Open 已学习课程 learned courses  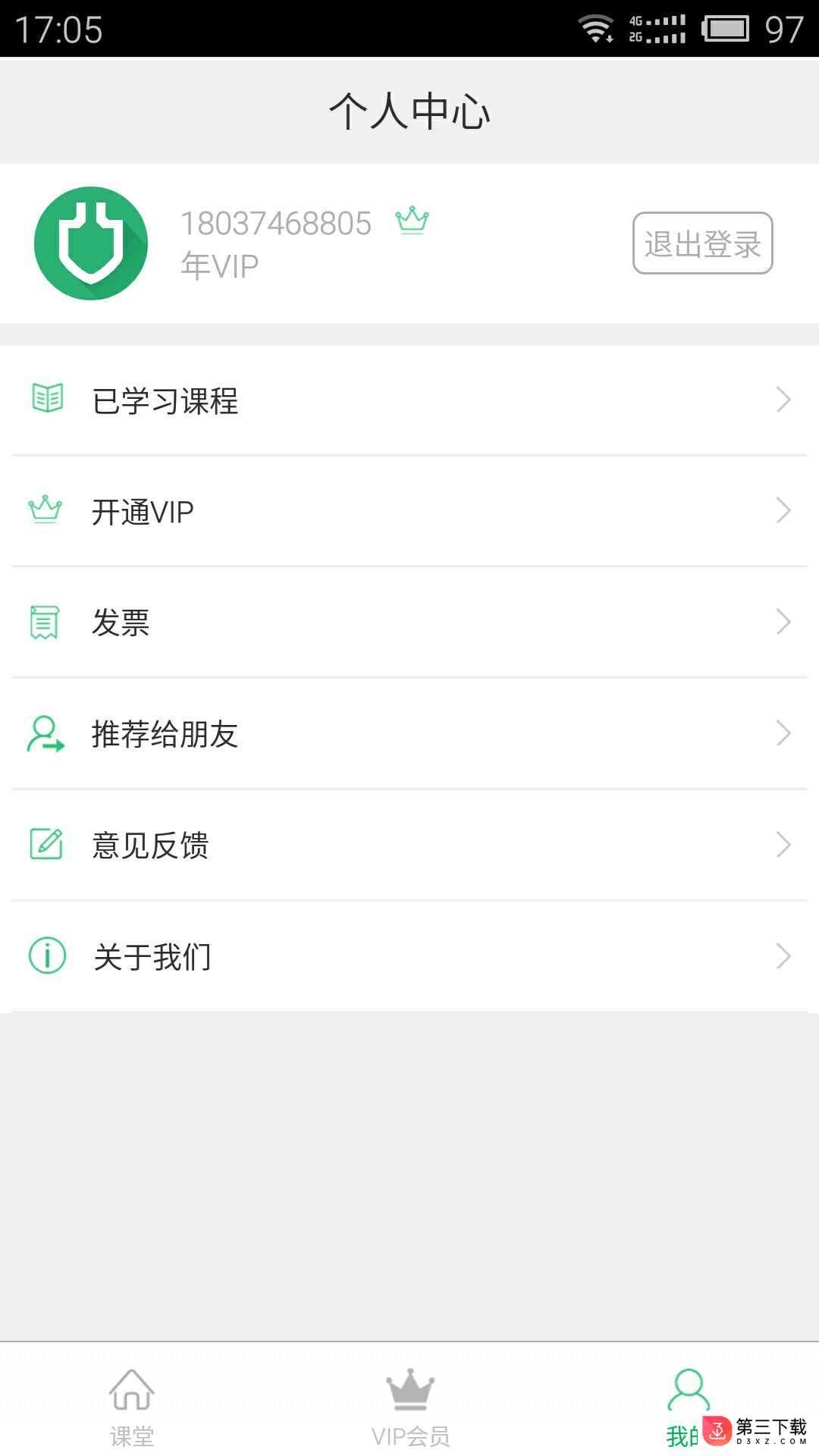click(409, 400)
